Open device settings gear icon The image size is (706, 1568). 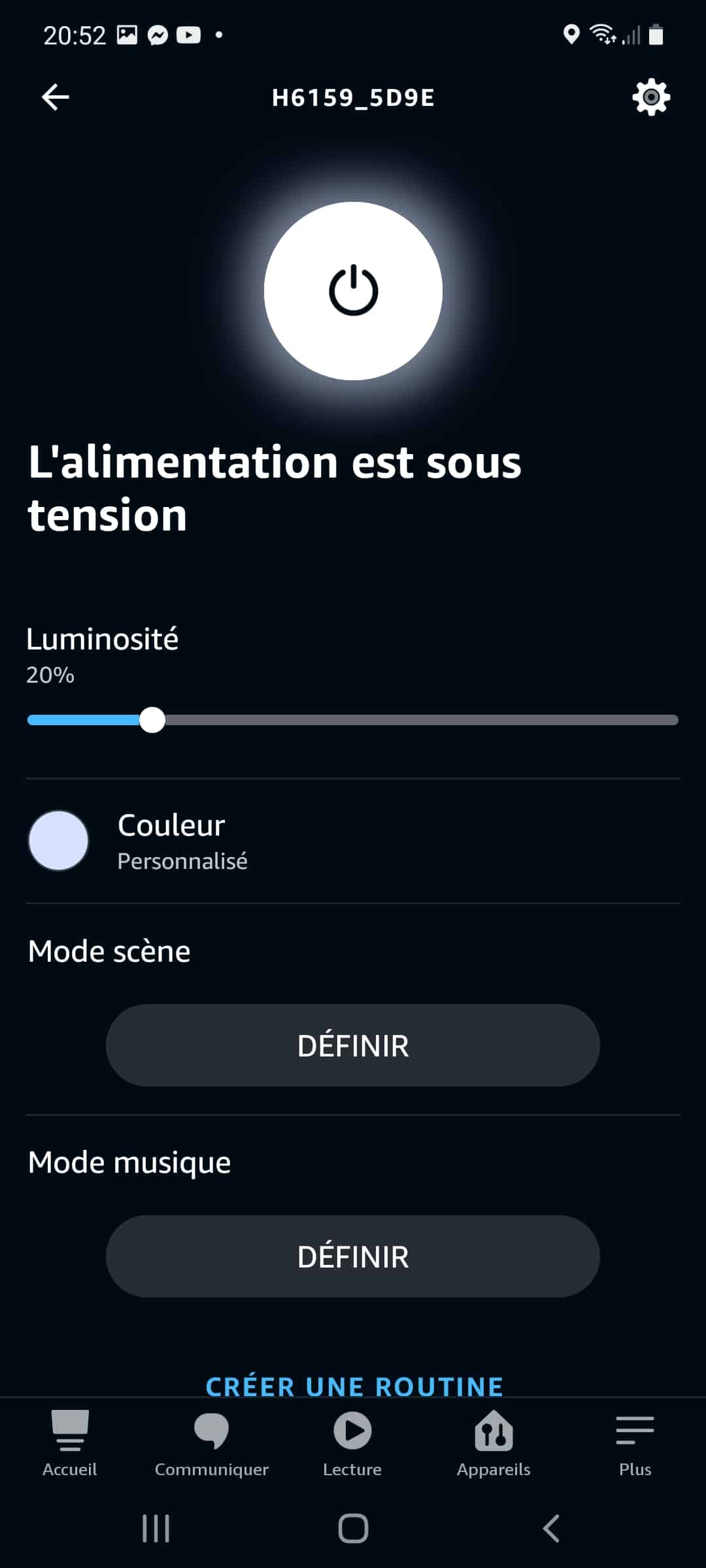click(x=651, y=97)
